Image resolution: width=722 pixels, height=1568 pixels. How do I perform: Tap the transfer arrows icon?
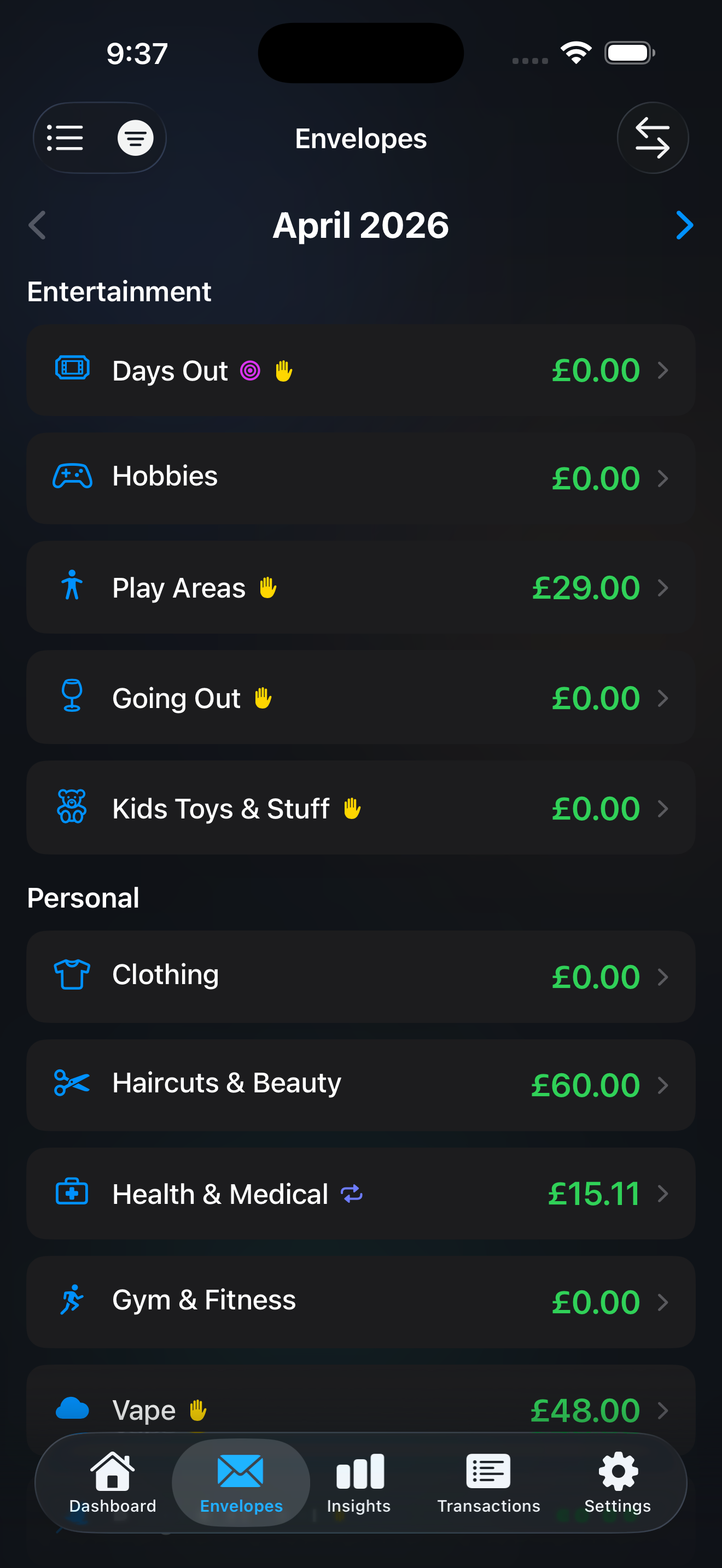[x=652, y=138]
